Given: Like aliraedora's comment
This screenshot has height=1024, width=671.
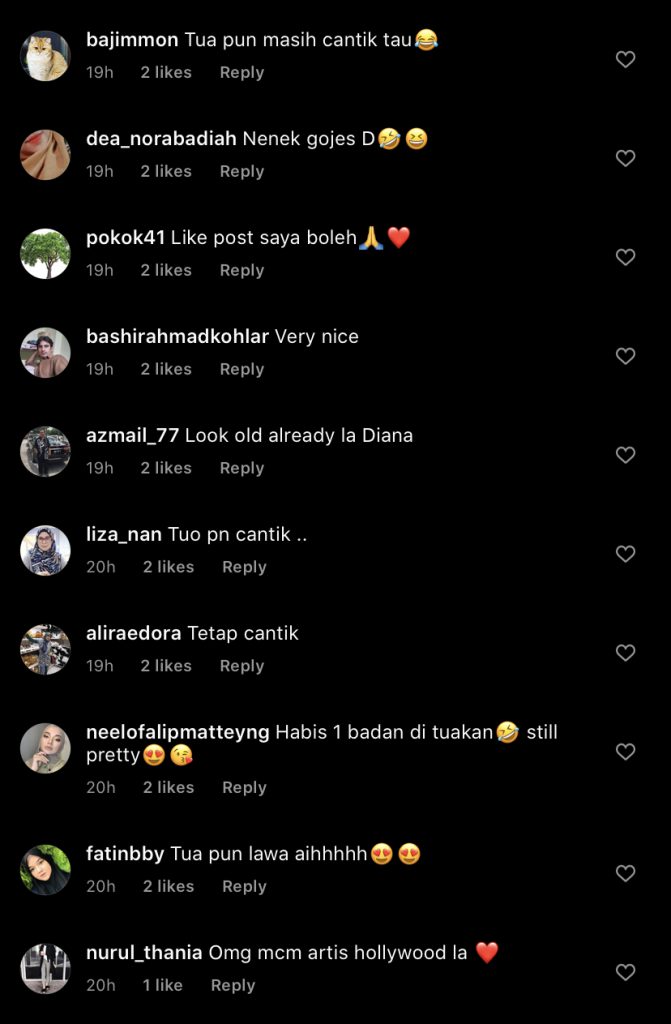Looking at the screenshot, I should click(625, 653).
